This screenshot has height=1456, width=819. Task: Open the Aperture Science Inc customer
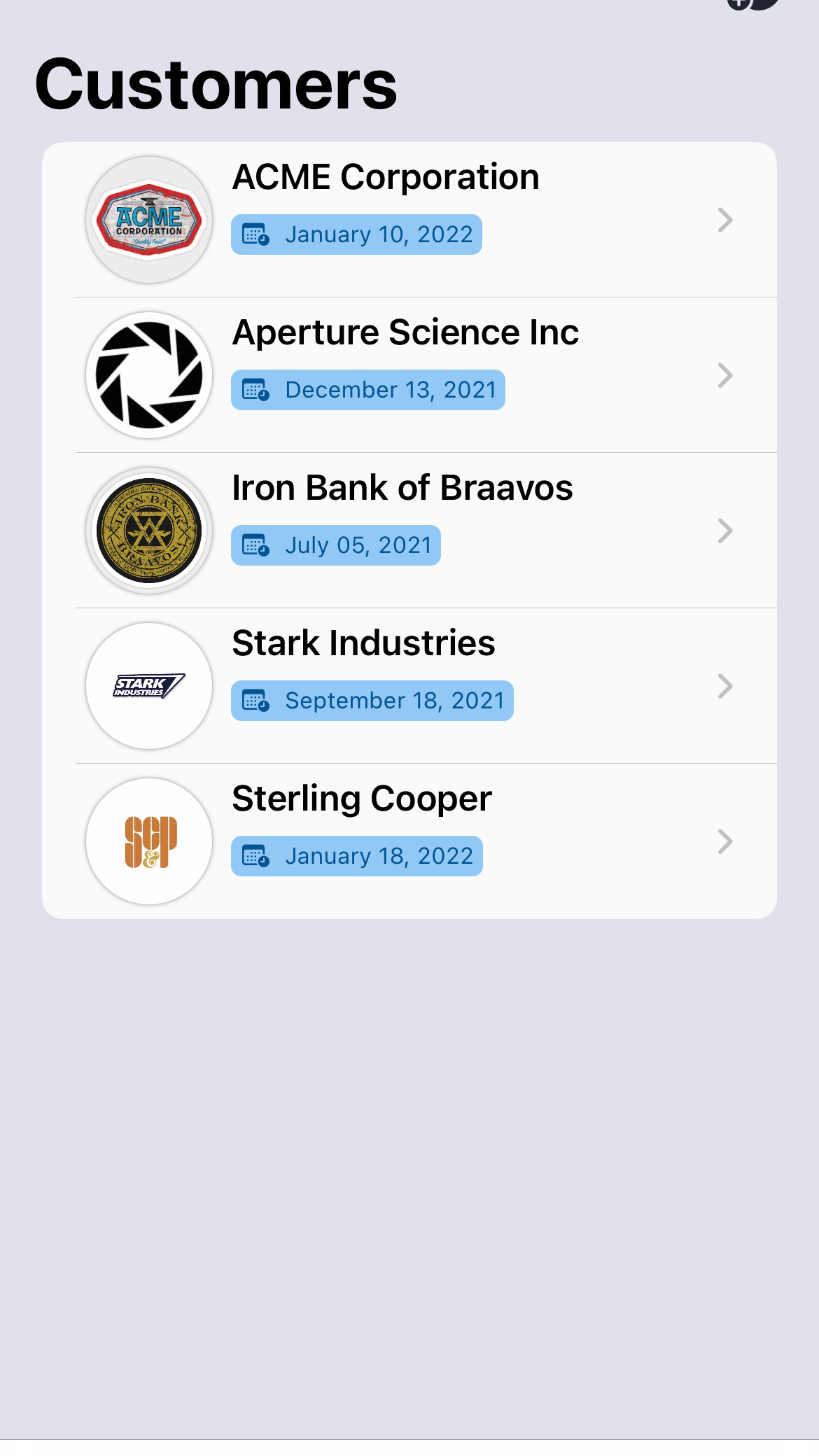tap(409, 375)
